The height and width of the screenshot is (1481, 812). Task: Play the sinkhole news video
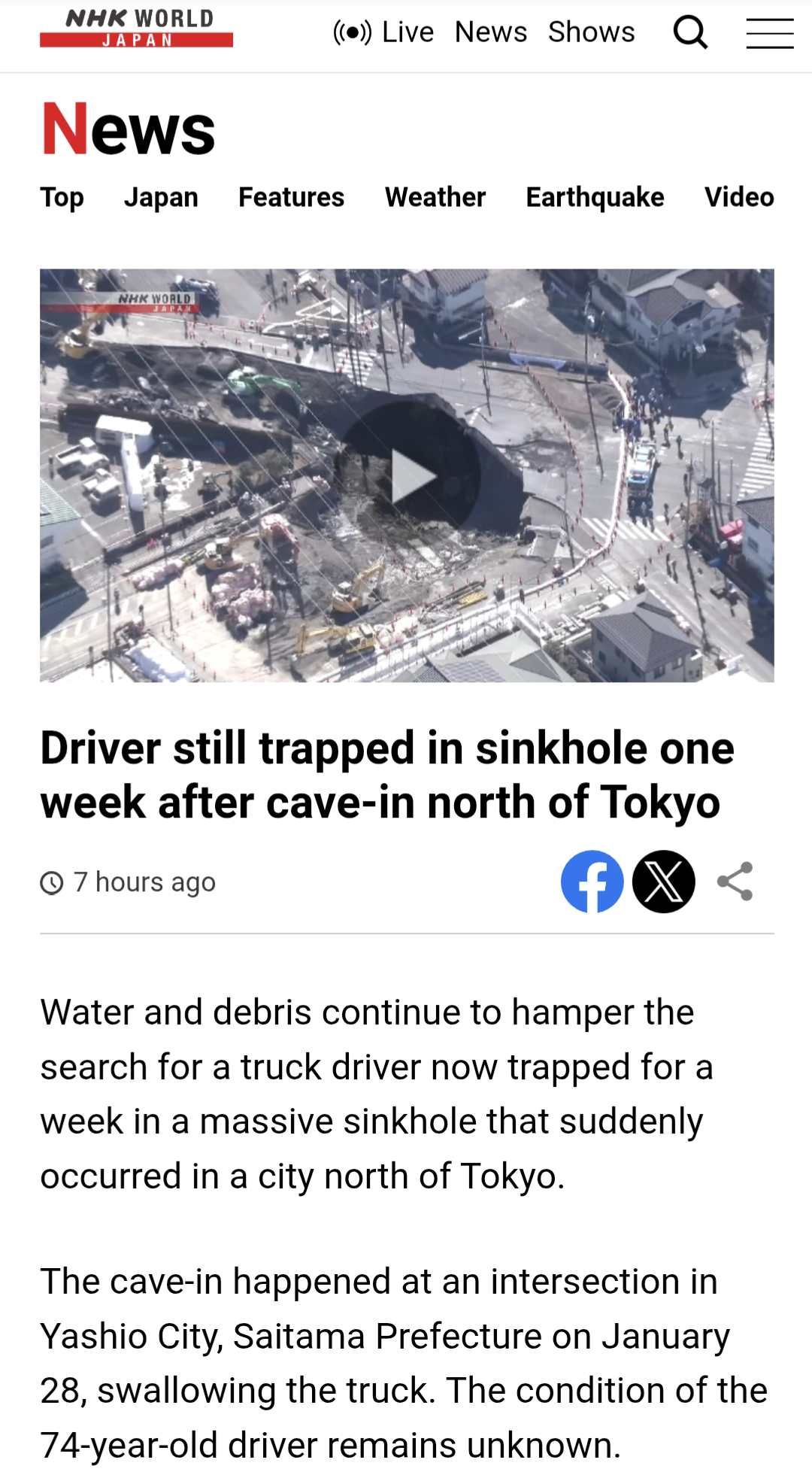click(x=411, y=476)
